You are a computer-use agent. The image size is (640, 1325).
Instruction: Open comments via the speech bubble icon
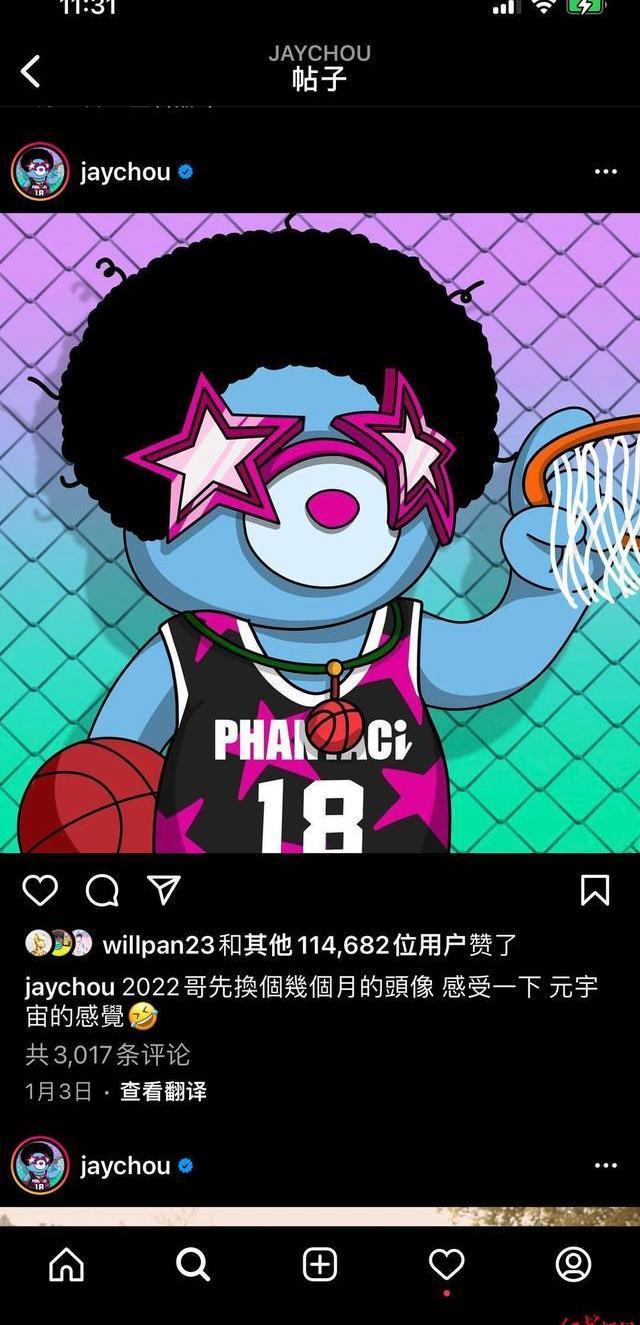[x=102, y=889]
